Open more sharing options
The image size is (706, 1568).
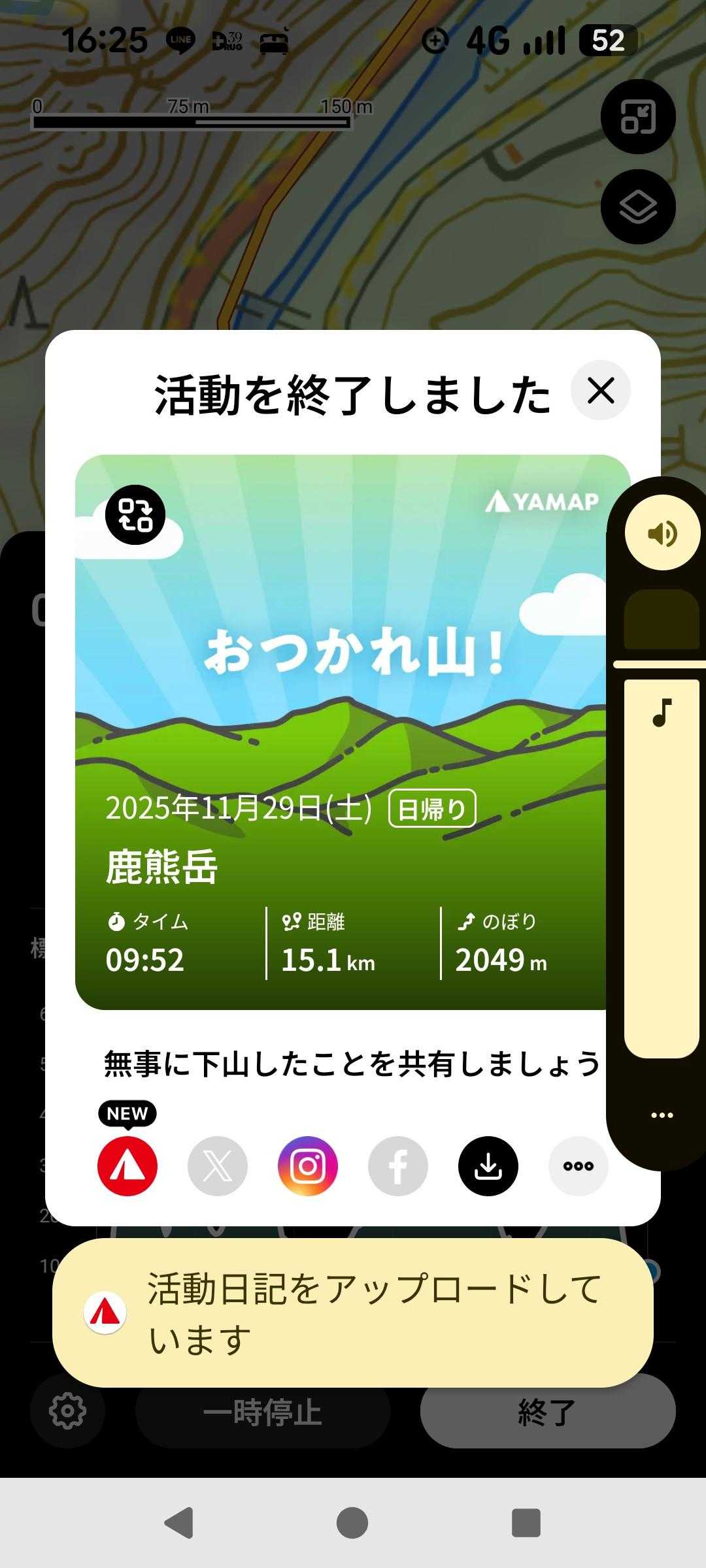pos(579,1166)
